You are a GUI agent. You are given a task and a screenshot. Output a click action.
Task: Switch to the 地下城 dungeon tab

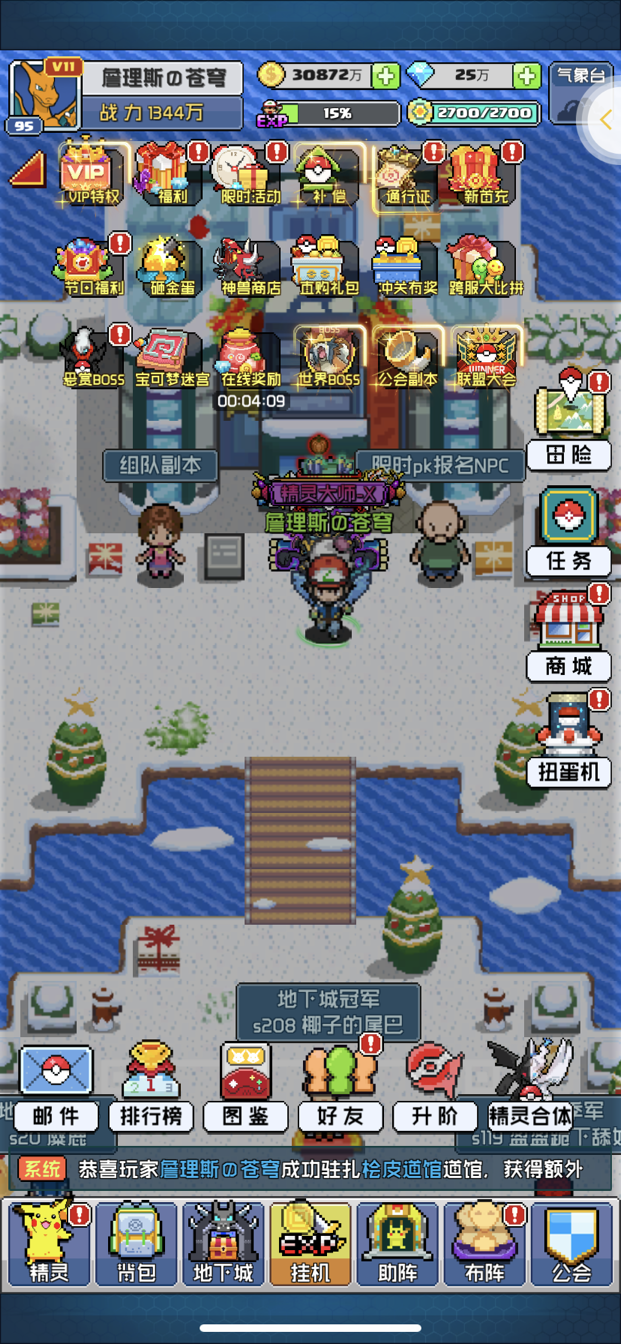[x=223, y=1244]
